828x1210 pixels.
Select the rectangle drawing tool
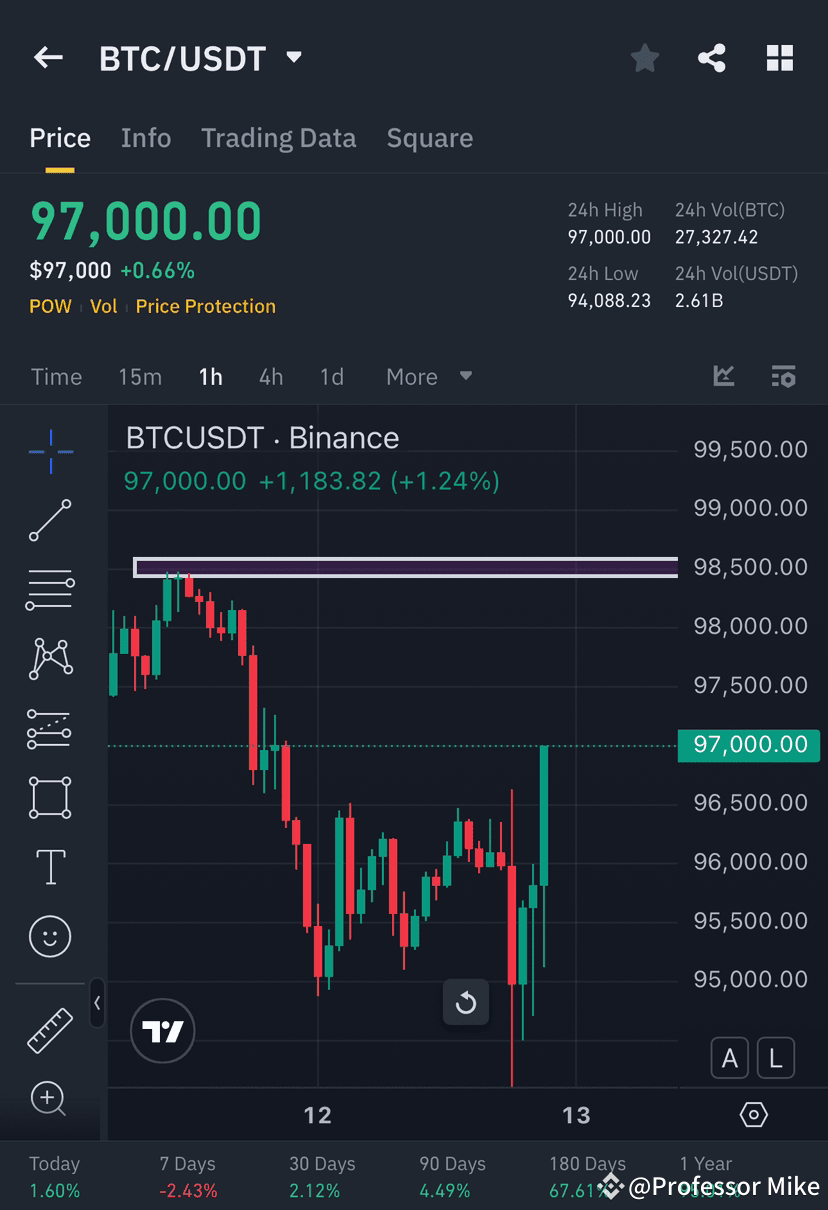[49, 797]
